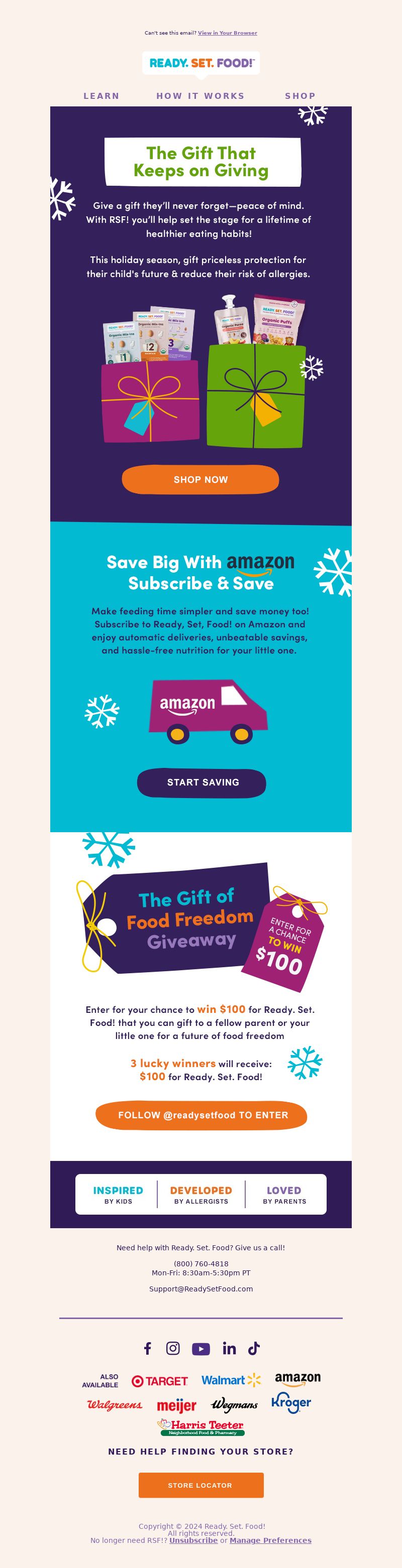Tap the orange SHOP NOW button
This screenshot has width=402, height=1568.
click(200, 479)
